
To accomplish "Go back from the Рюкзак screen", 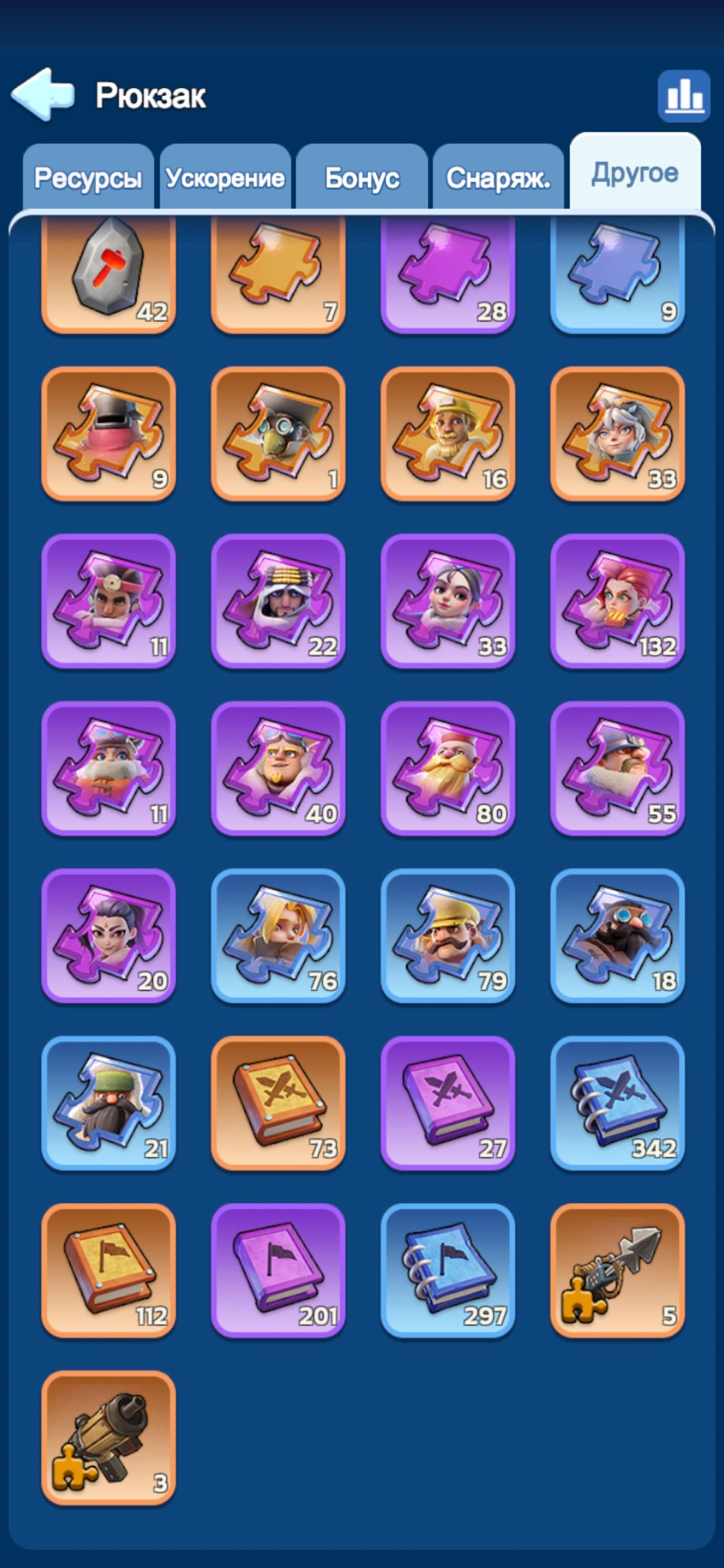I will [x=43, y=95].
